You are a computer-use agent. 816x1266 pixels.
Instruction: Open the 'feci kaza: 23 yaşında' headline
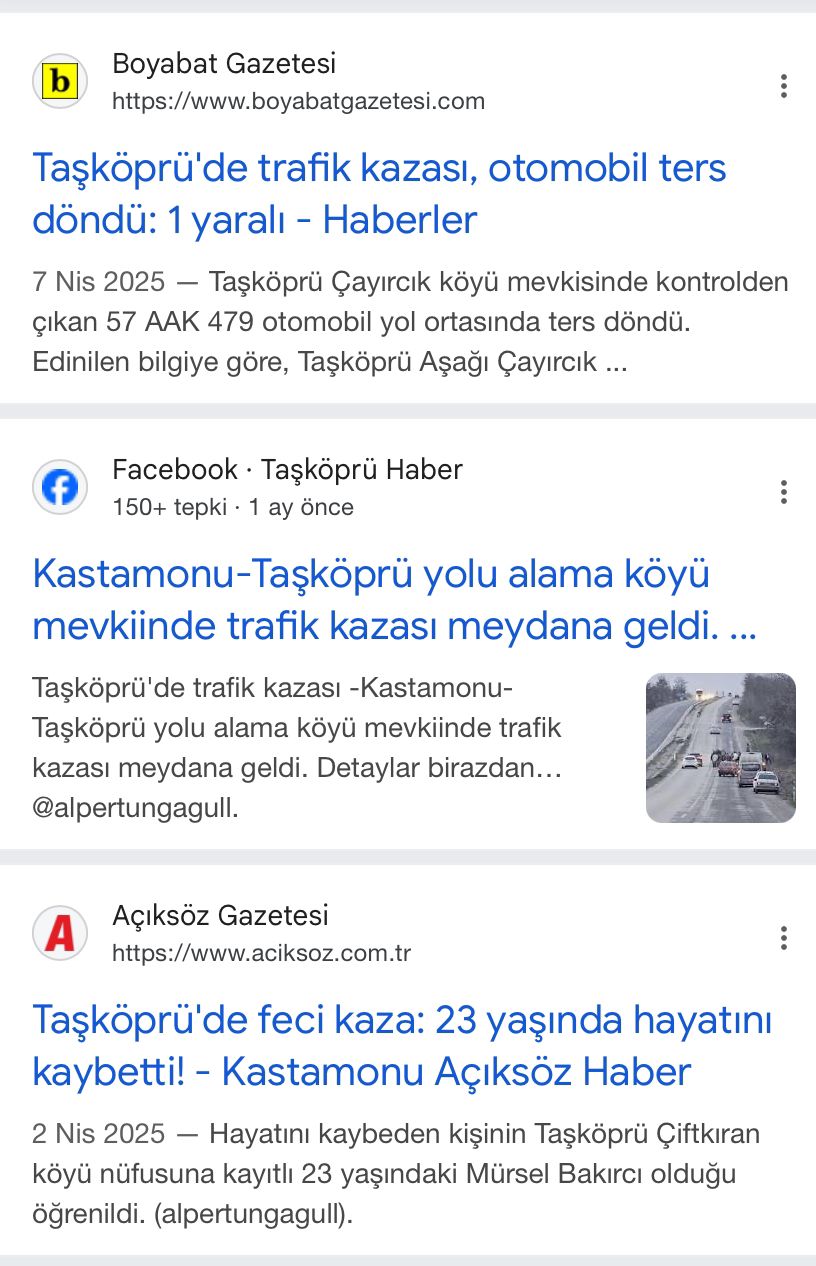click(402, 1046)
